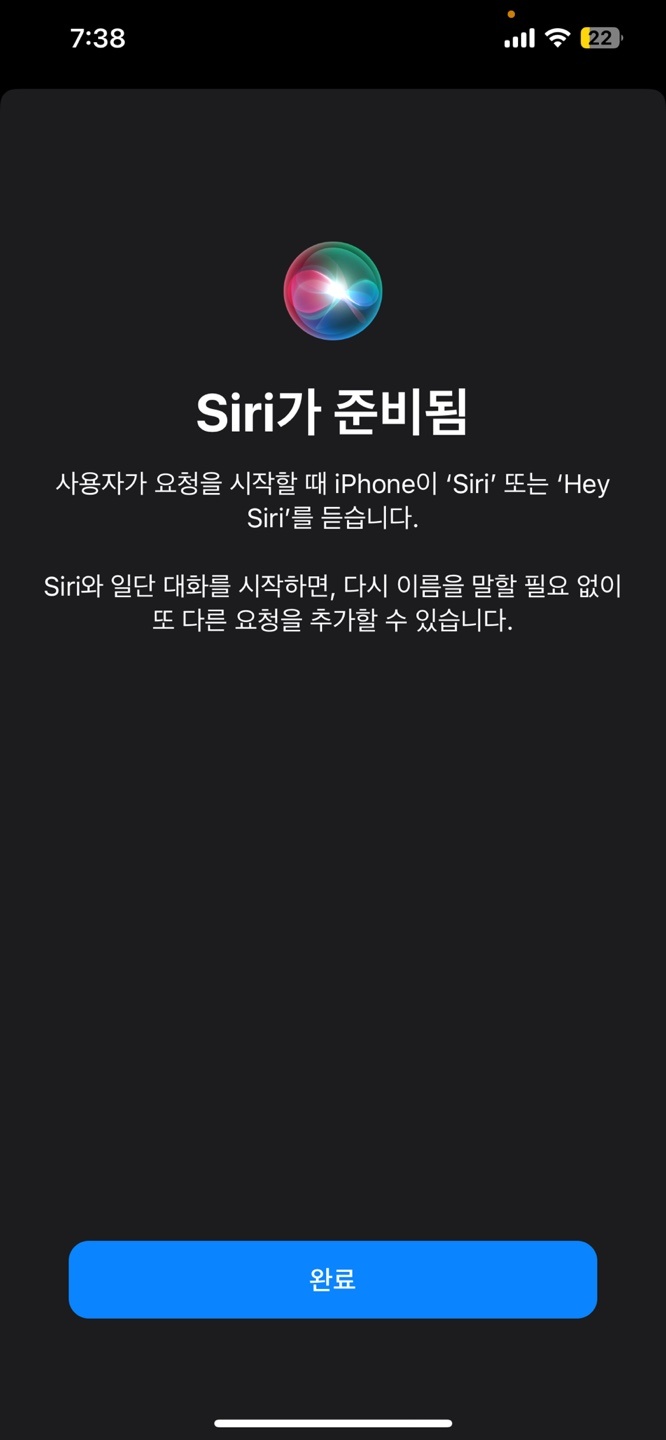Tap the 완료 button to finish Siri setup

click(332, 1279)
